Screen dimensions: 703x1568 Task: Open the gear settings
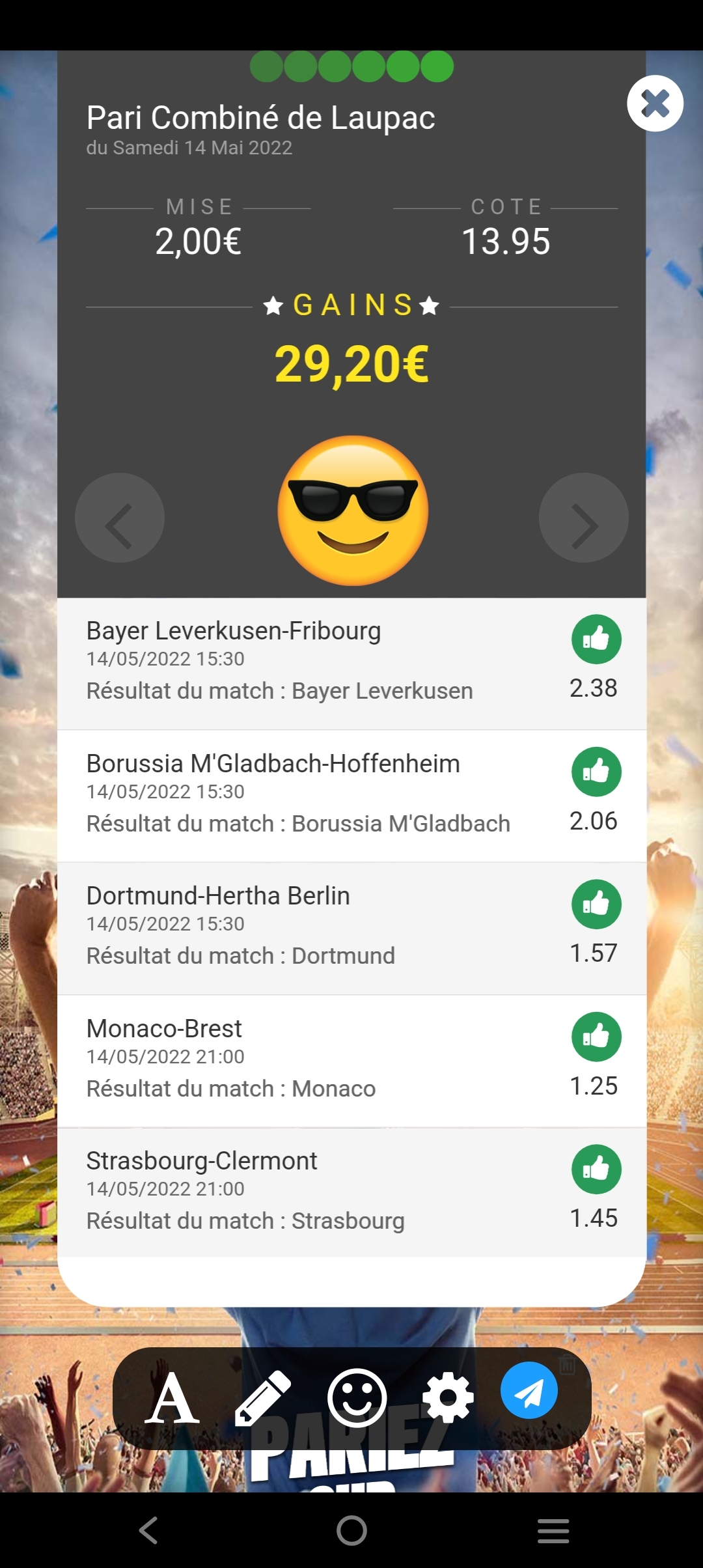[x=448, y=1397]
